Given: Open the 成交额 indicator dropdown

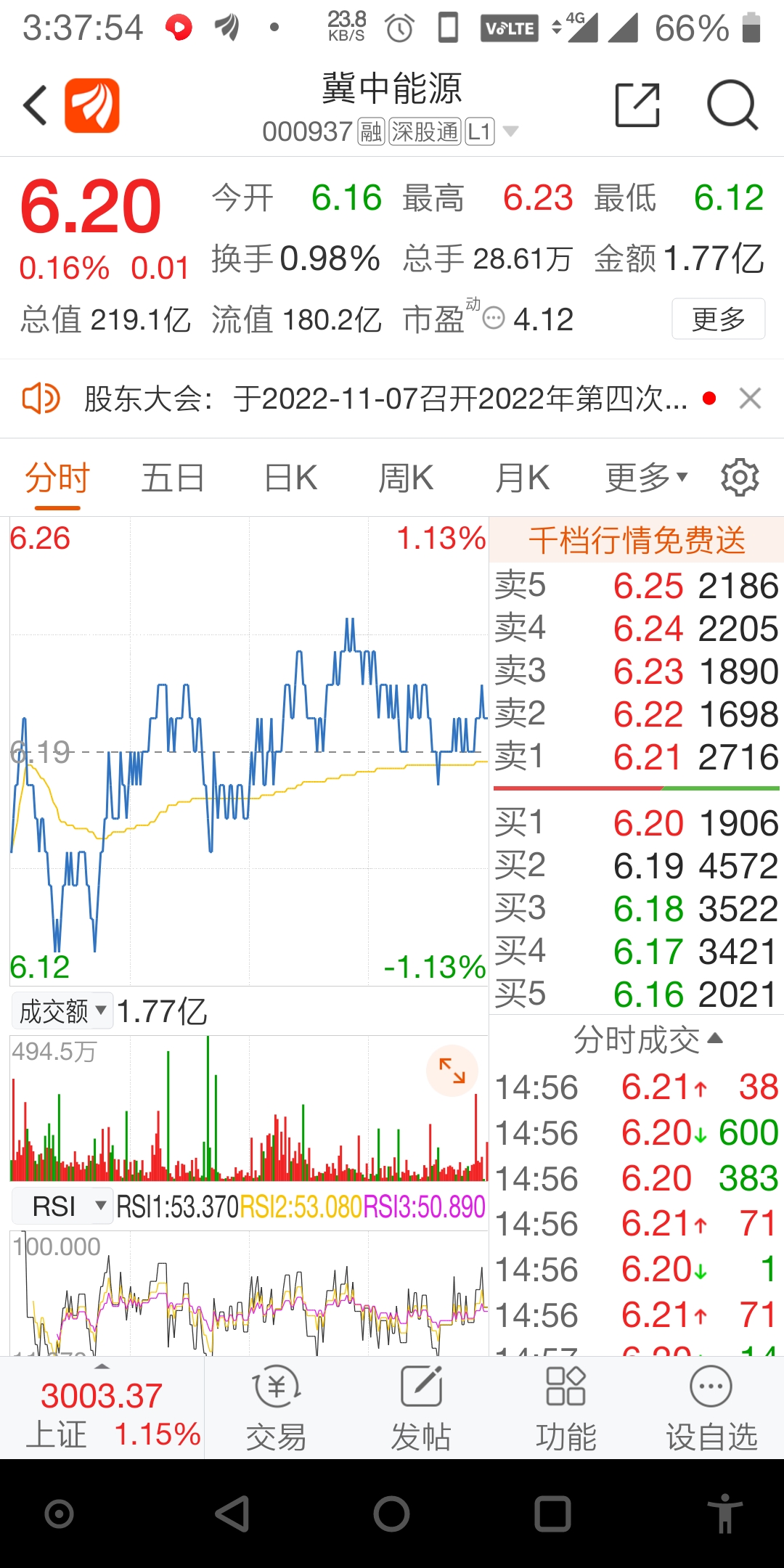Looking at the screenshot, I should click(x=60, y=1010).
